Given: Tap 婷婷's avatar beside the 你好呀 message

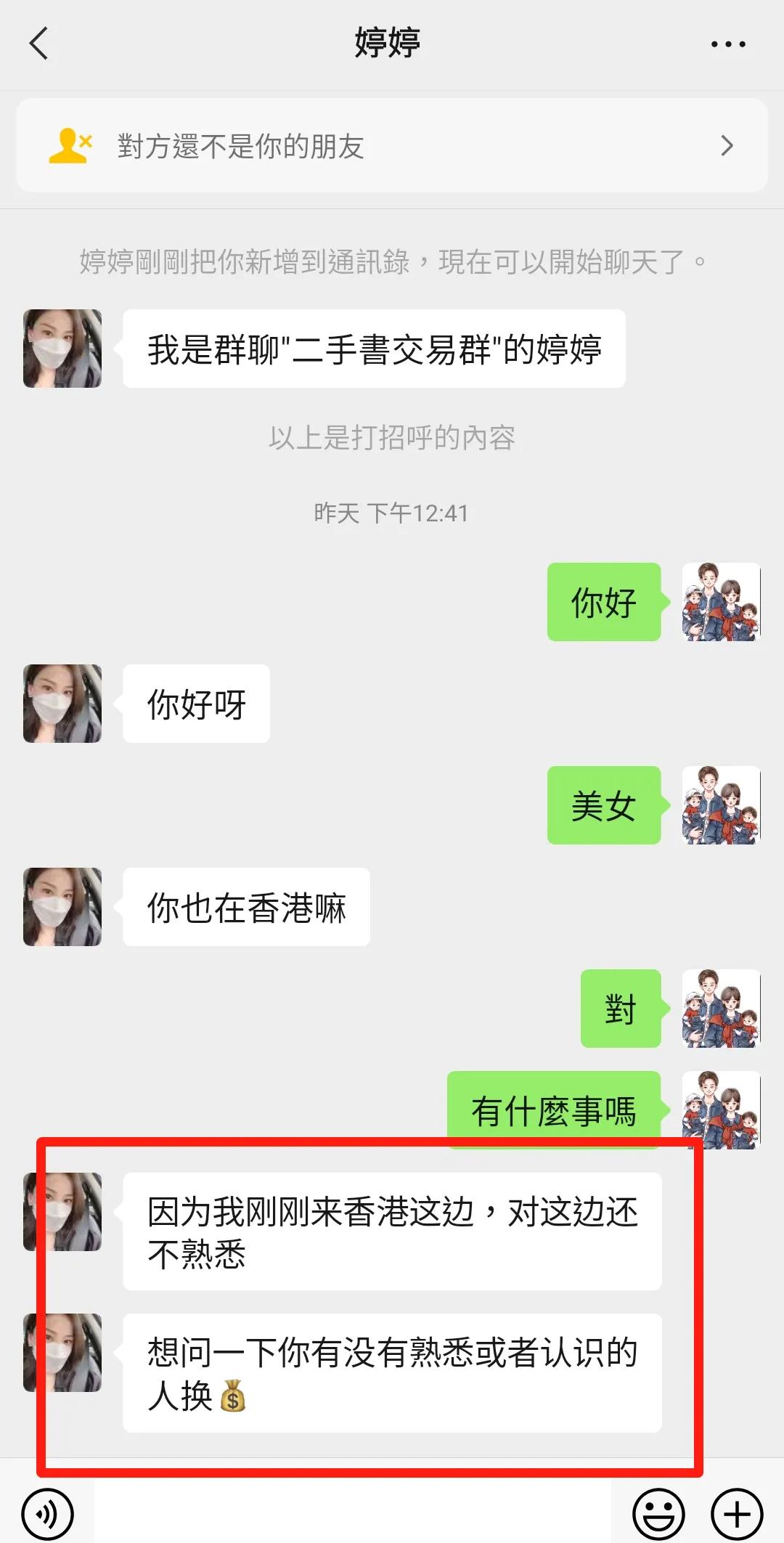Looking at the screenshot, I should (62, 704).
